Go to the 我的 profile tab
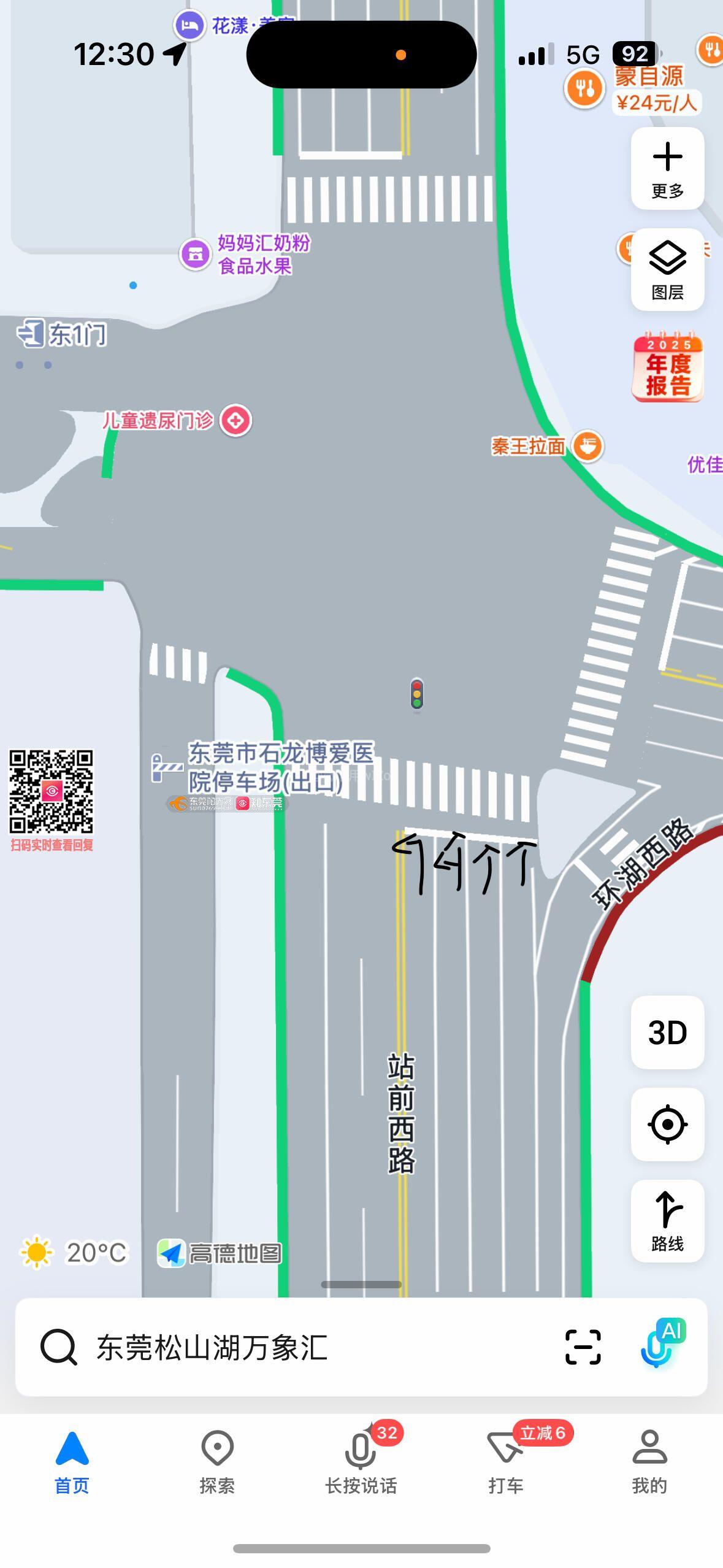Viewport: 723px width, 1568px height. pos(649,1462)
